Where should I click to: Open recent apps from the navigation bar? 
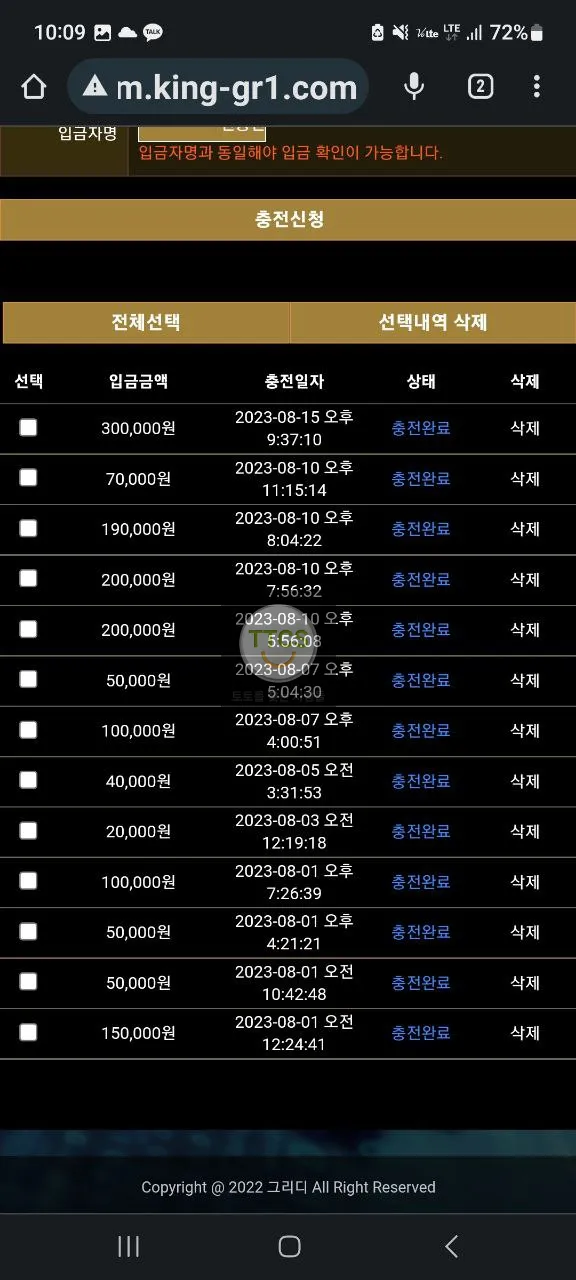click(x=128, y=1246)
